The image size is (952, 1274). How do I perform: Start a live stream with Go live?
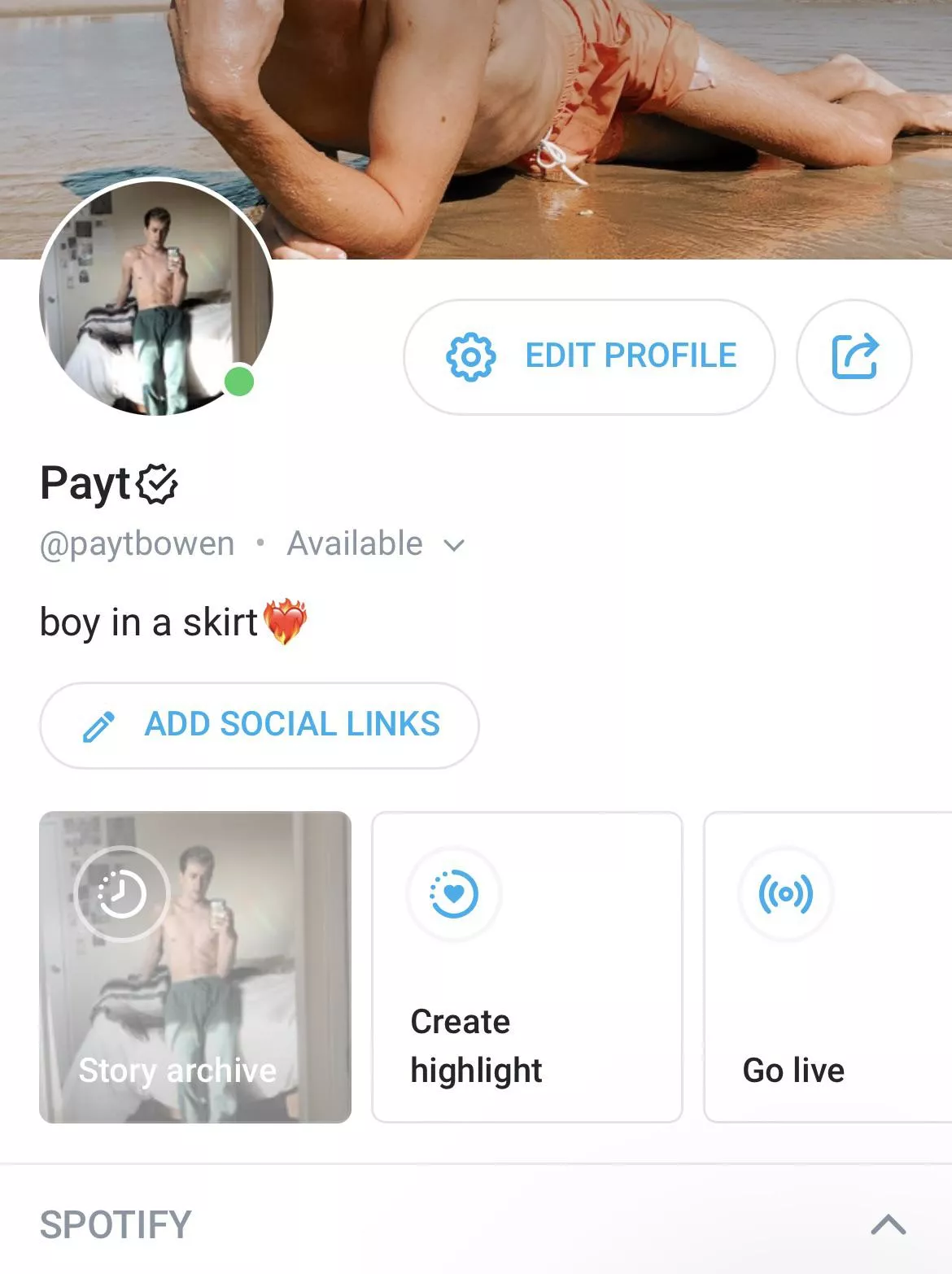point(826,966)
